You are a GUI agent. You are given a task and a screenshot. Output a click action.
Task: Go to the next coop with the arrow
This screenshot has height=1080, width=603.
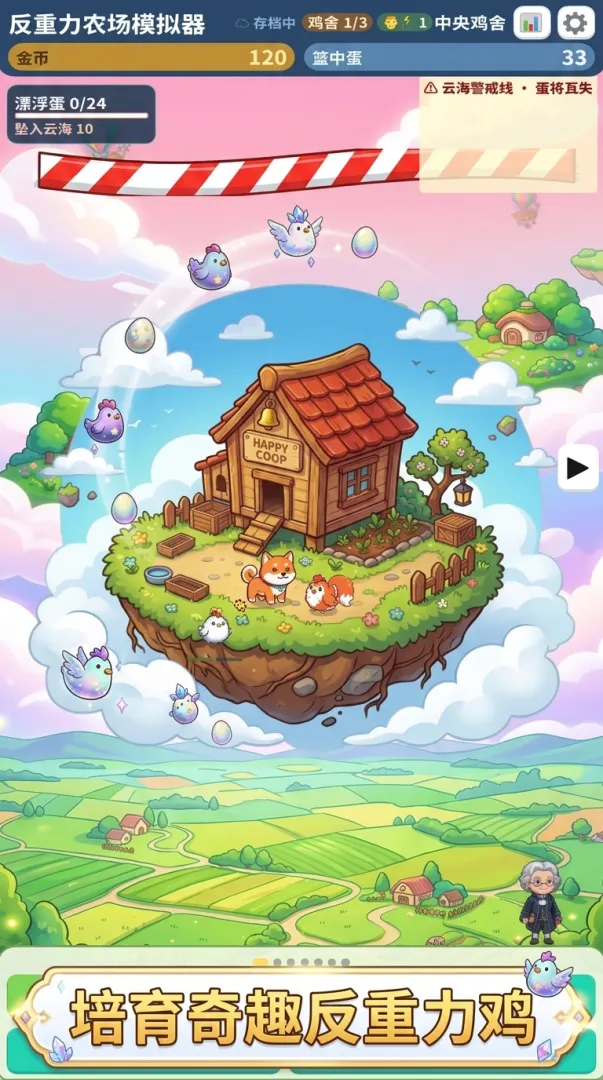578,468
